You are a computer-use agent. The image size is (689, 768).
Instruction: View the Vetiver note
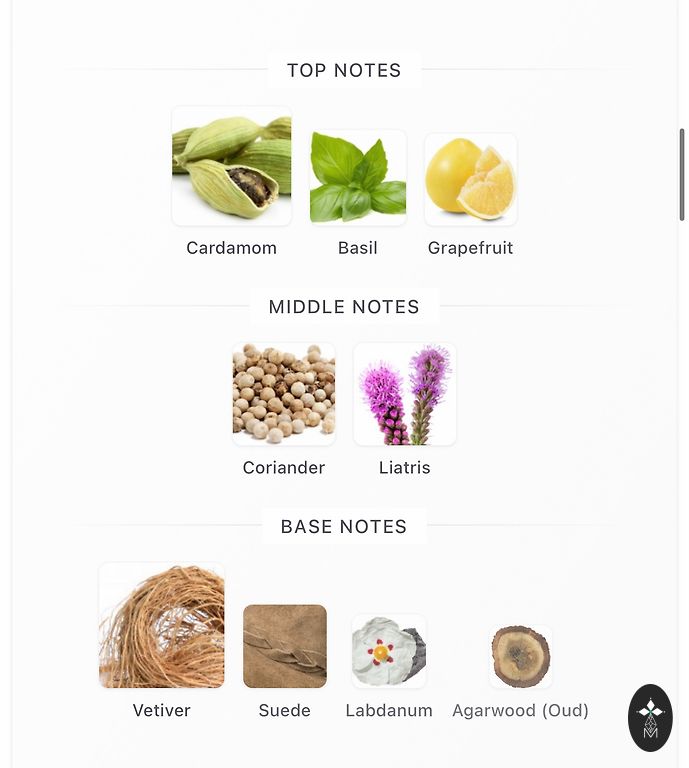pos(162,626)
